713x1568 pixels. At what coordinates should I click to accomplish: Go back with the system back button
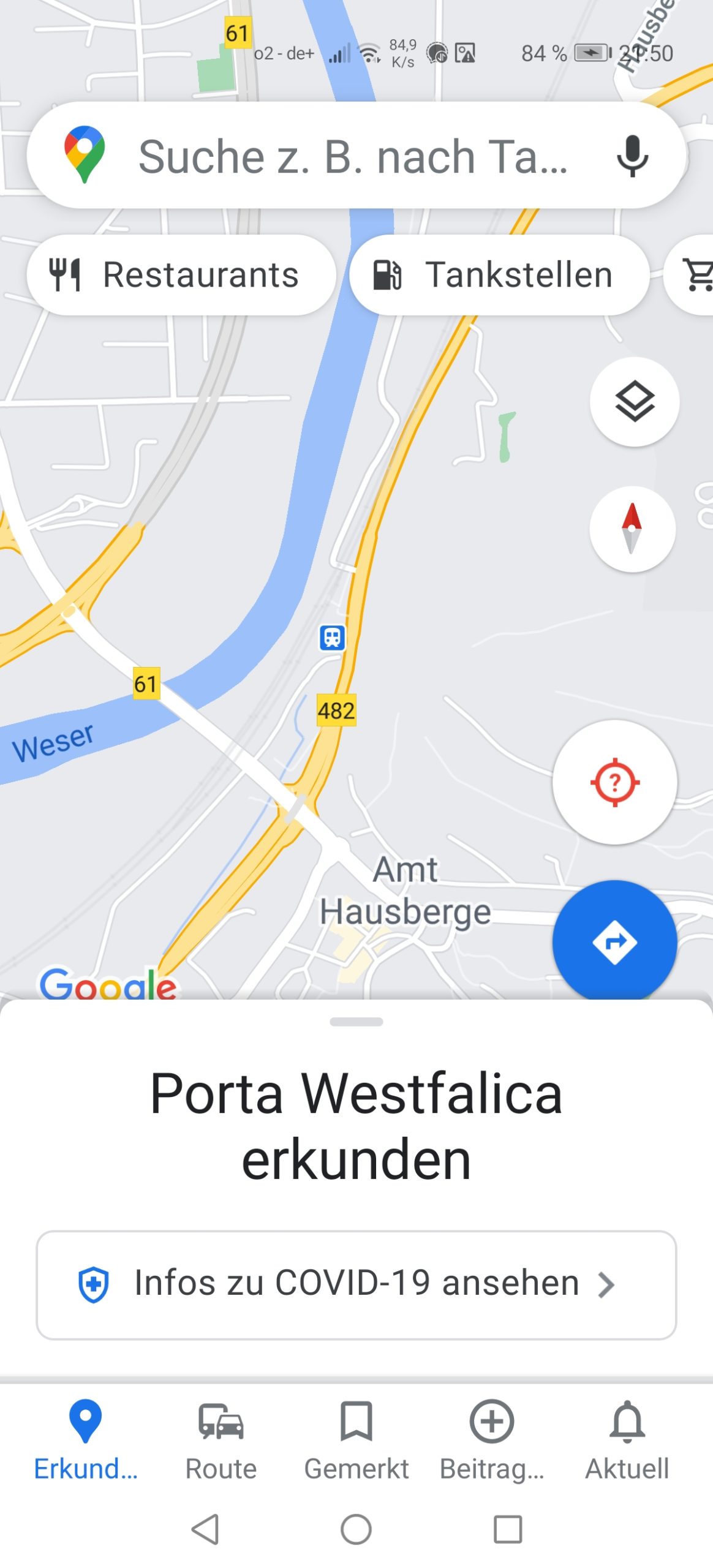tap(205, 1529)
